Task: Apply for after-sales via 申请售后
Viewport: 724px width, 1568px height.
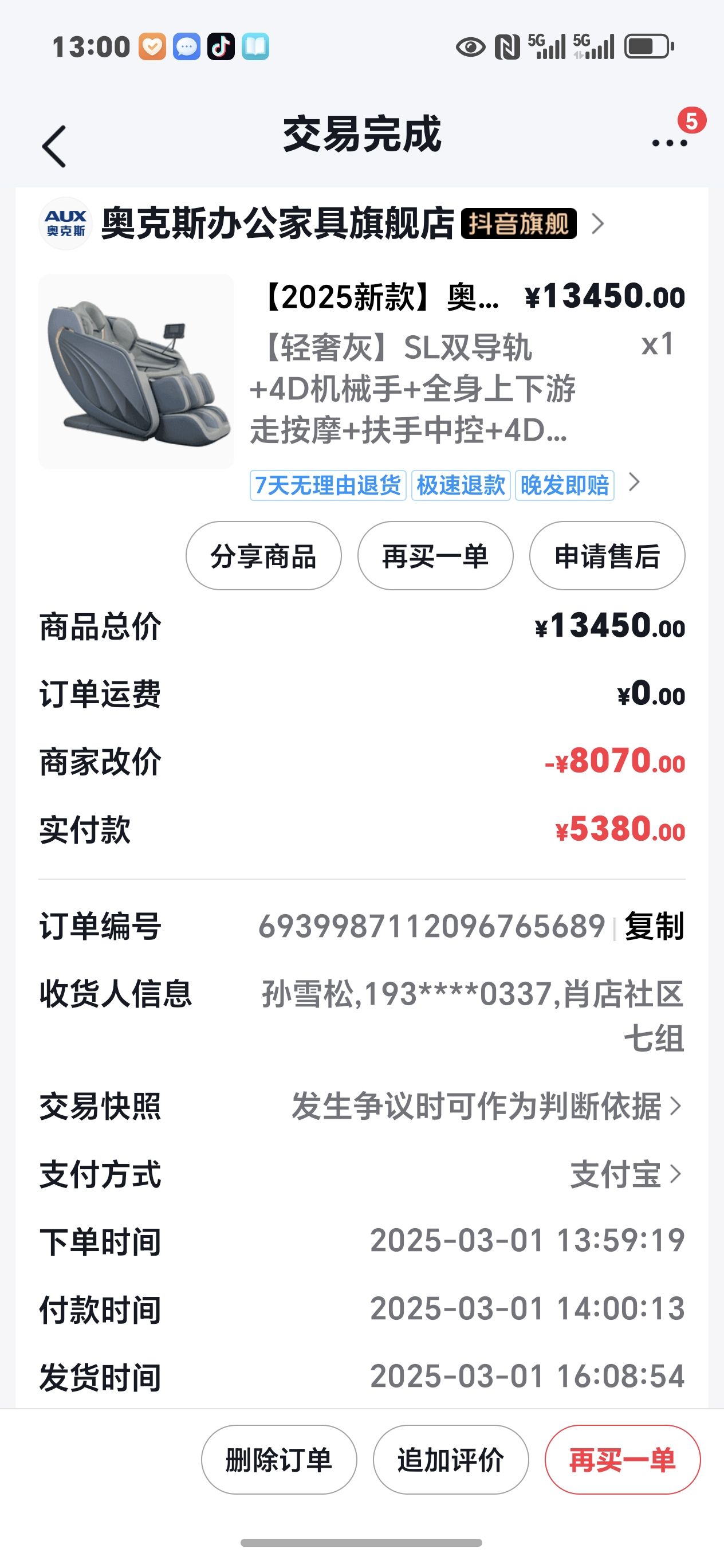Action: tap(607, 556)
